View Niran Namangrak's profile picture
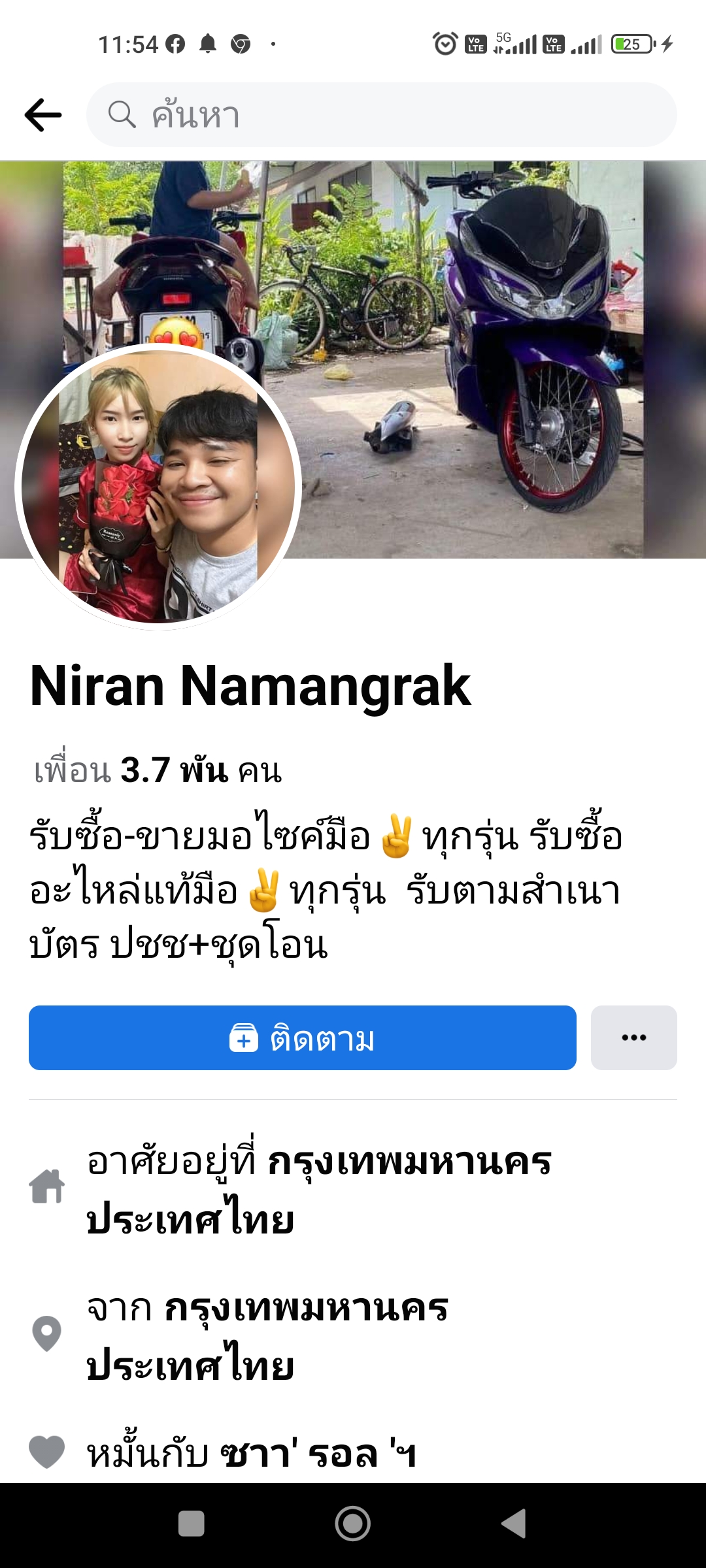This screenshot has width=706, height=1568. click(x=158, y=487)
